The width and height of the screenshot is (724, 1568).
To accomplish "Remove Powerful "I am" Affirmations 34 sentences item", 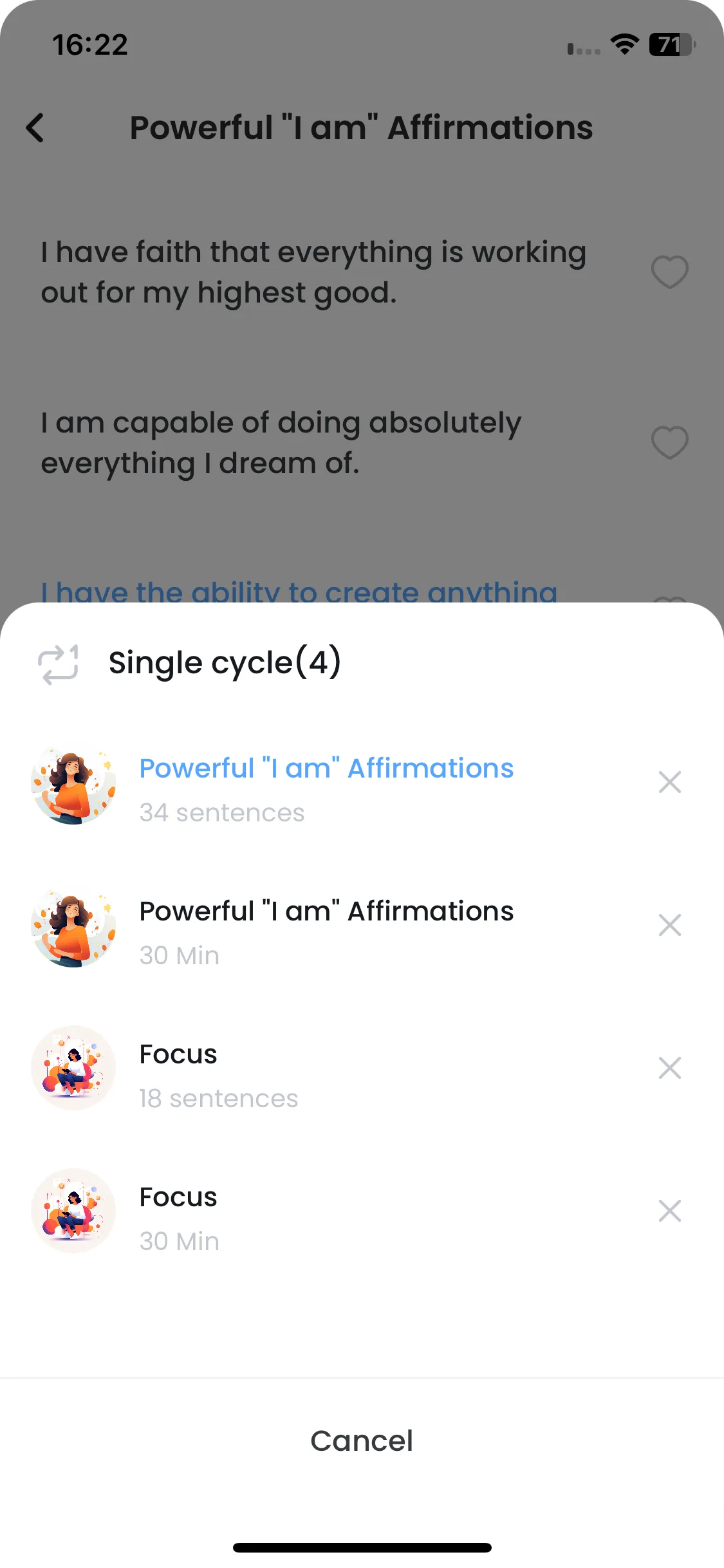I will 669,783.
